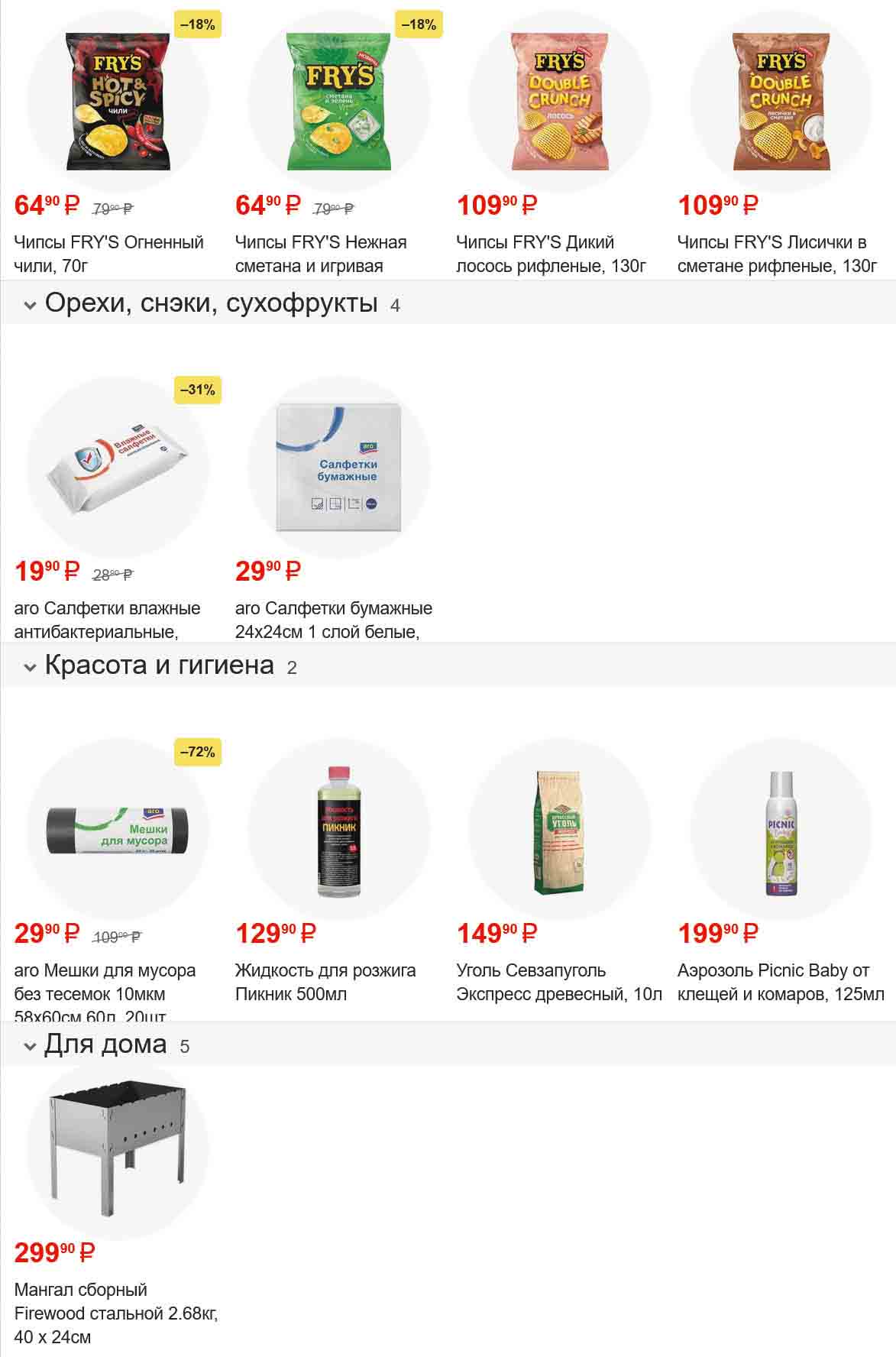Collapse the Красота и гигиена section
Viewport: 896px width, 1357px height.
31,667
